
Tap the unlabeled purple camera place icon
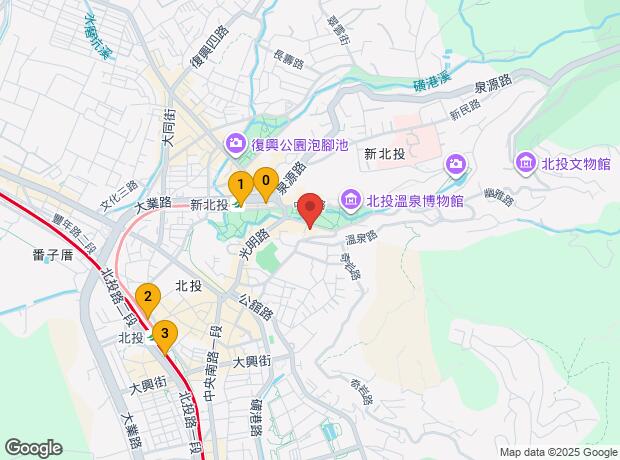tap(456, 165)
